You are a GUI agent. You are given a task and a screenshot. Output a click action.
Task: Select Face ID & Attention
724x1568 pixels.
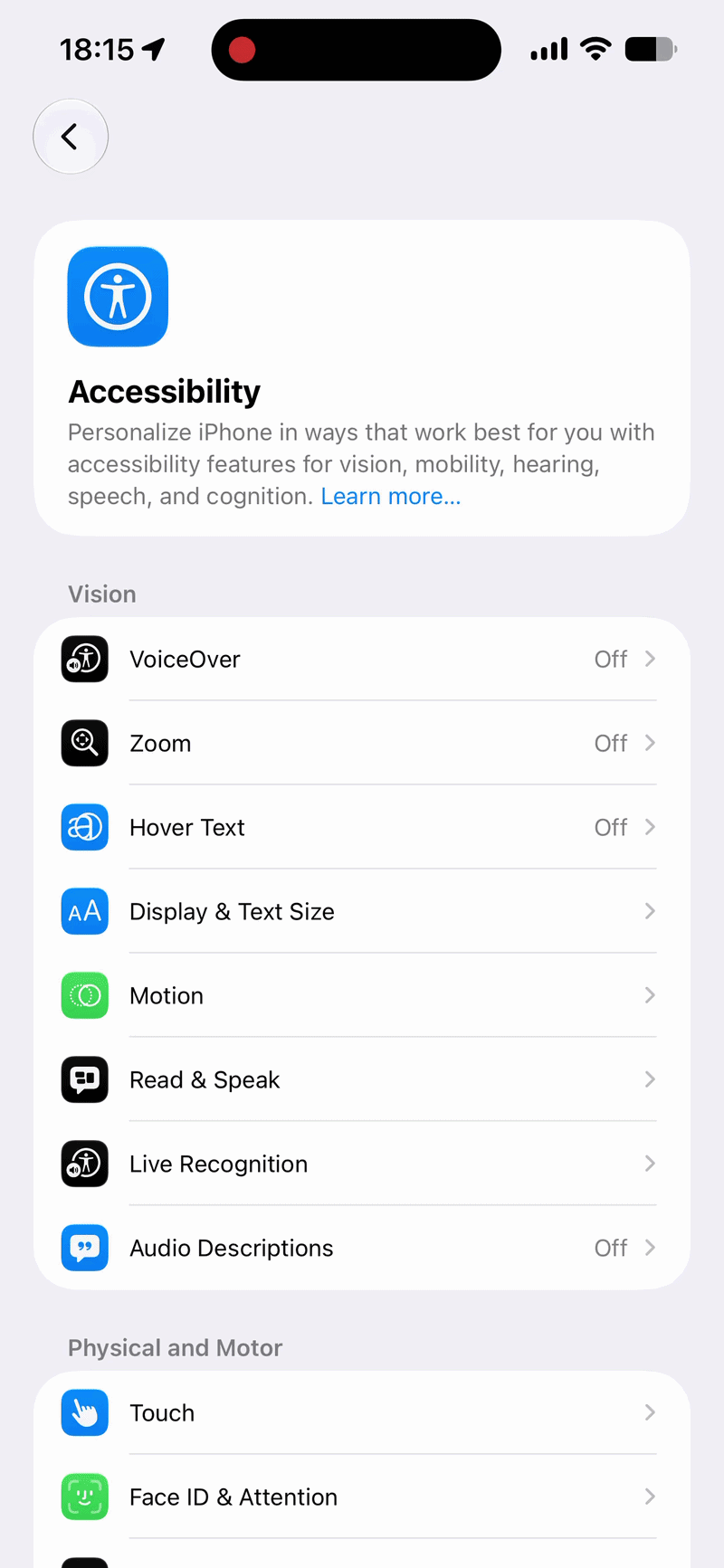(362, 1497)
